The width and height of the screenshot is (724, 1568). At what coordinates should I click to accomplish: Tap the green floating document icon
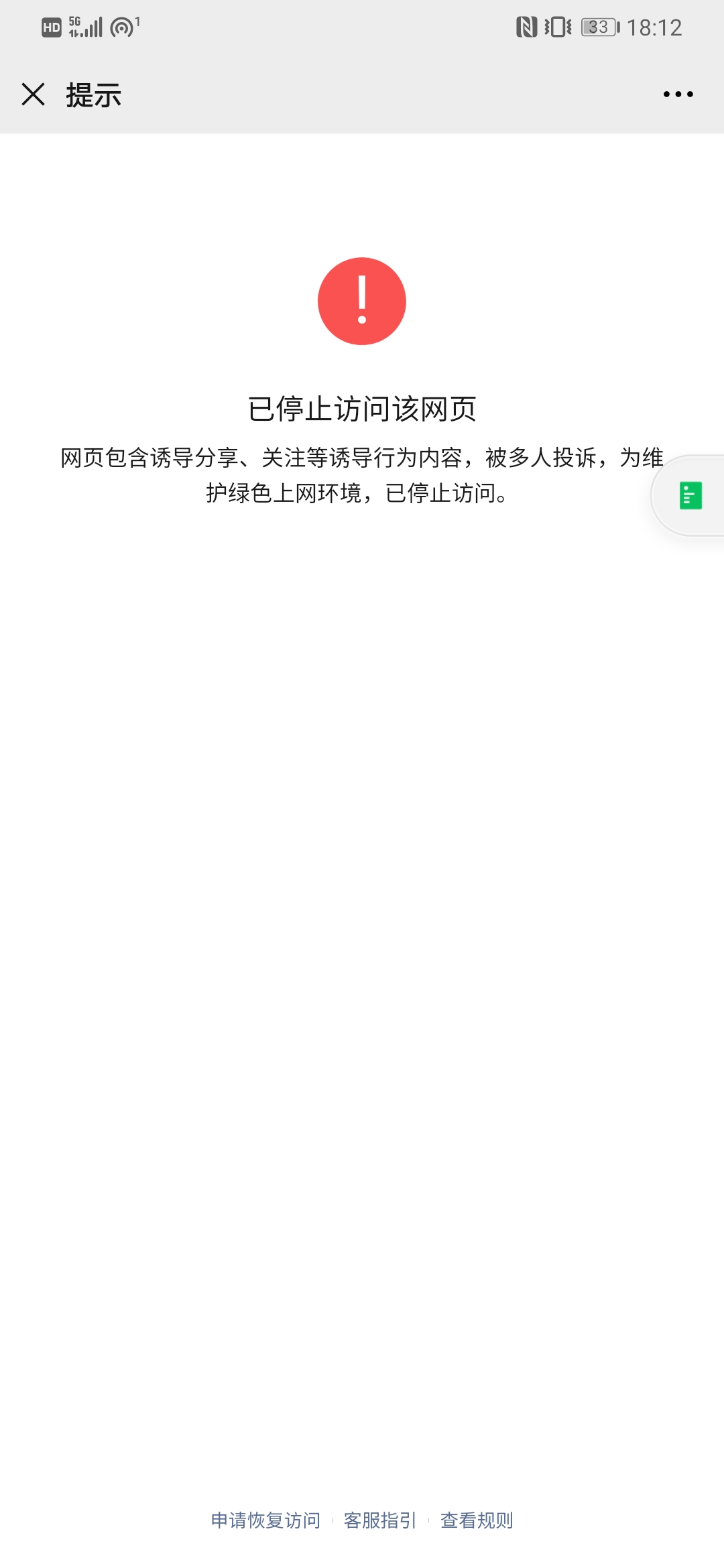(x=690, y=496)
